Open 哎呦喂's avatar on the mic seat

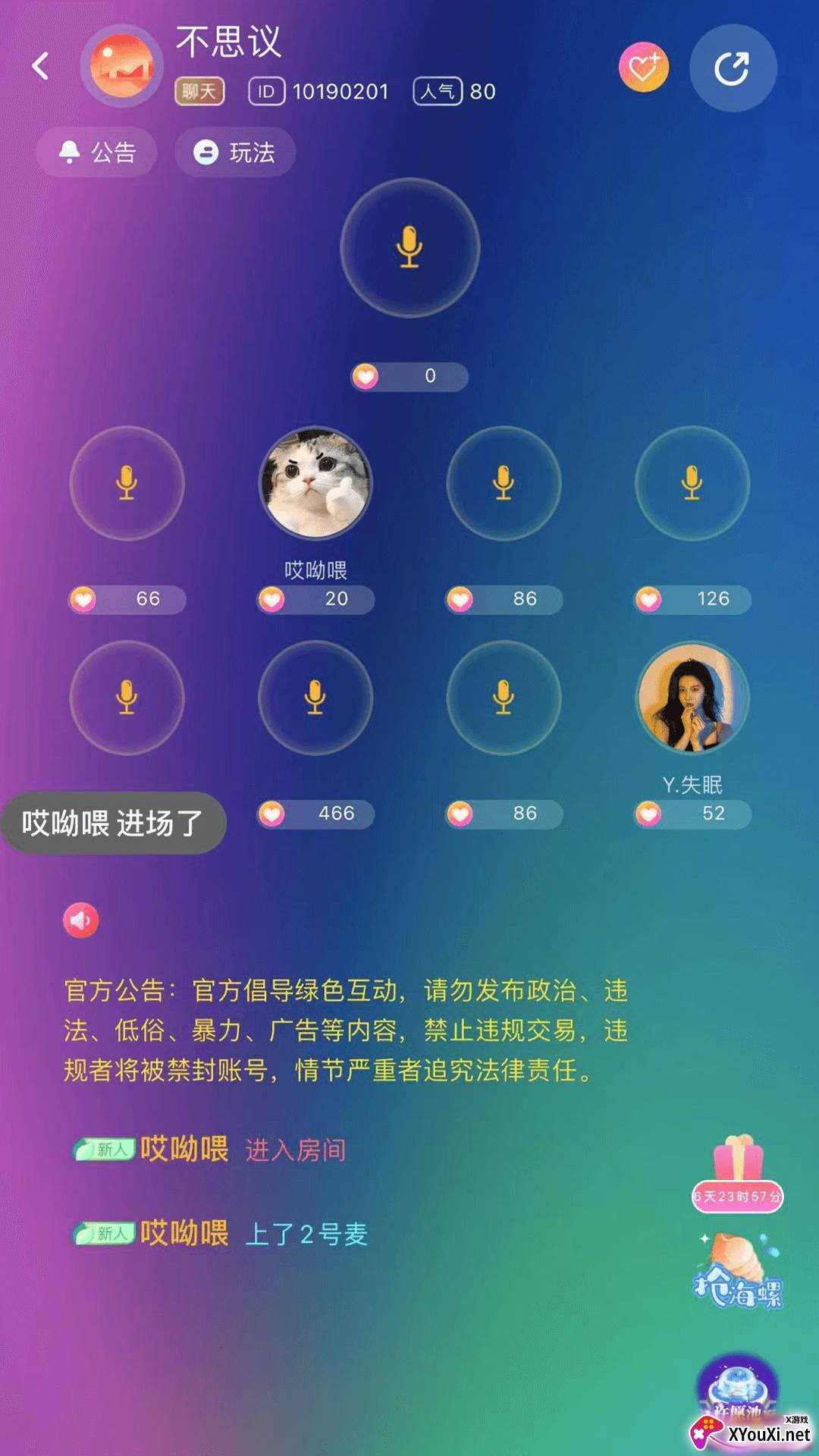click(x=315, y=483)
